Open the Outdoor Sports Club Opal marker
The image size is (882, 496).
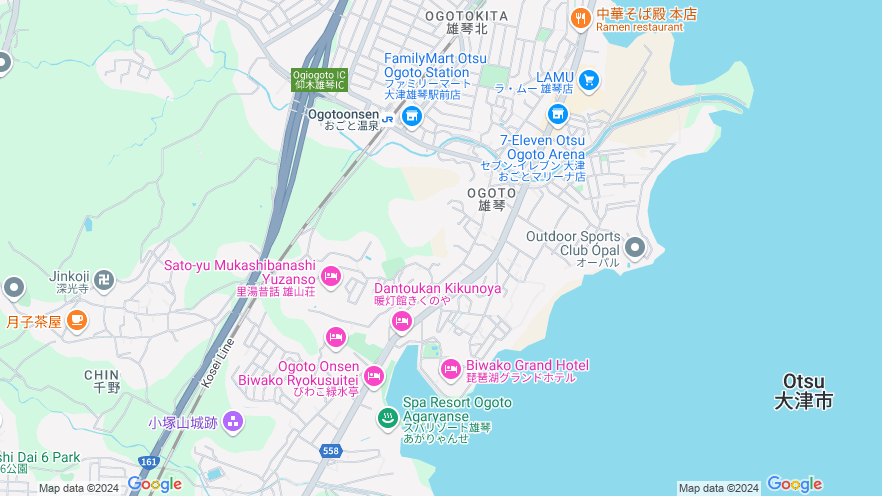[x=634, y=247]
